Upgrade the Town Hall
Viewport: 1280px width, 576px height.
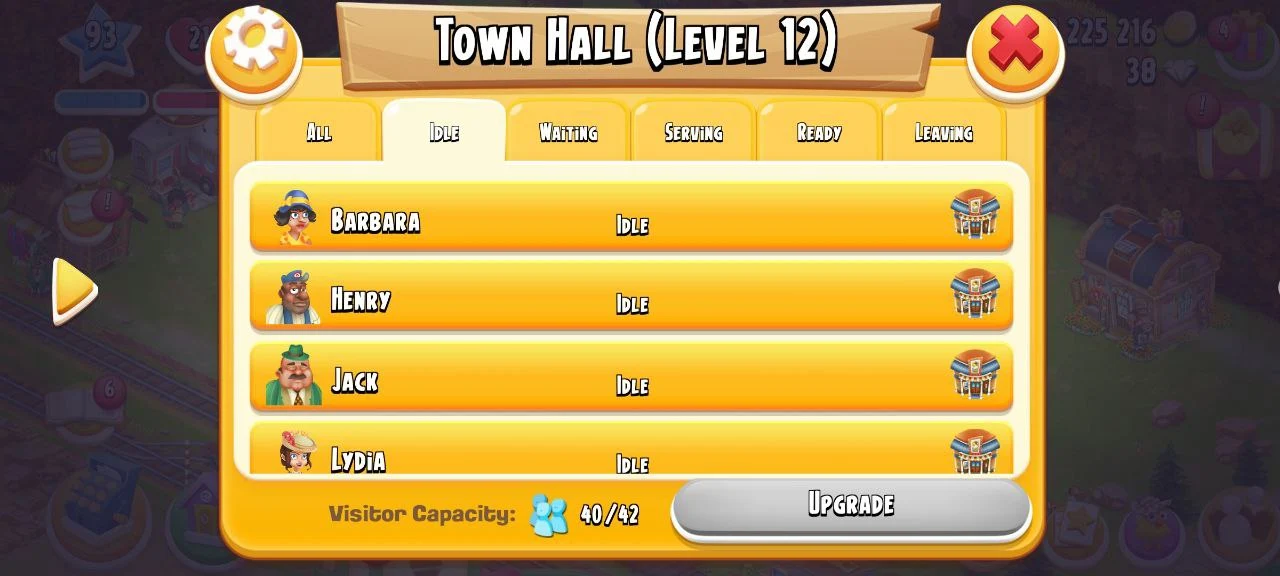(x=850, y=505)
